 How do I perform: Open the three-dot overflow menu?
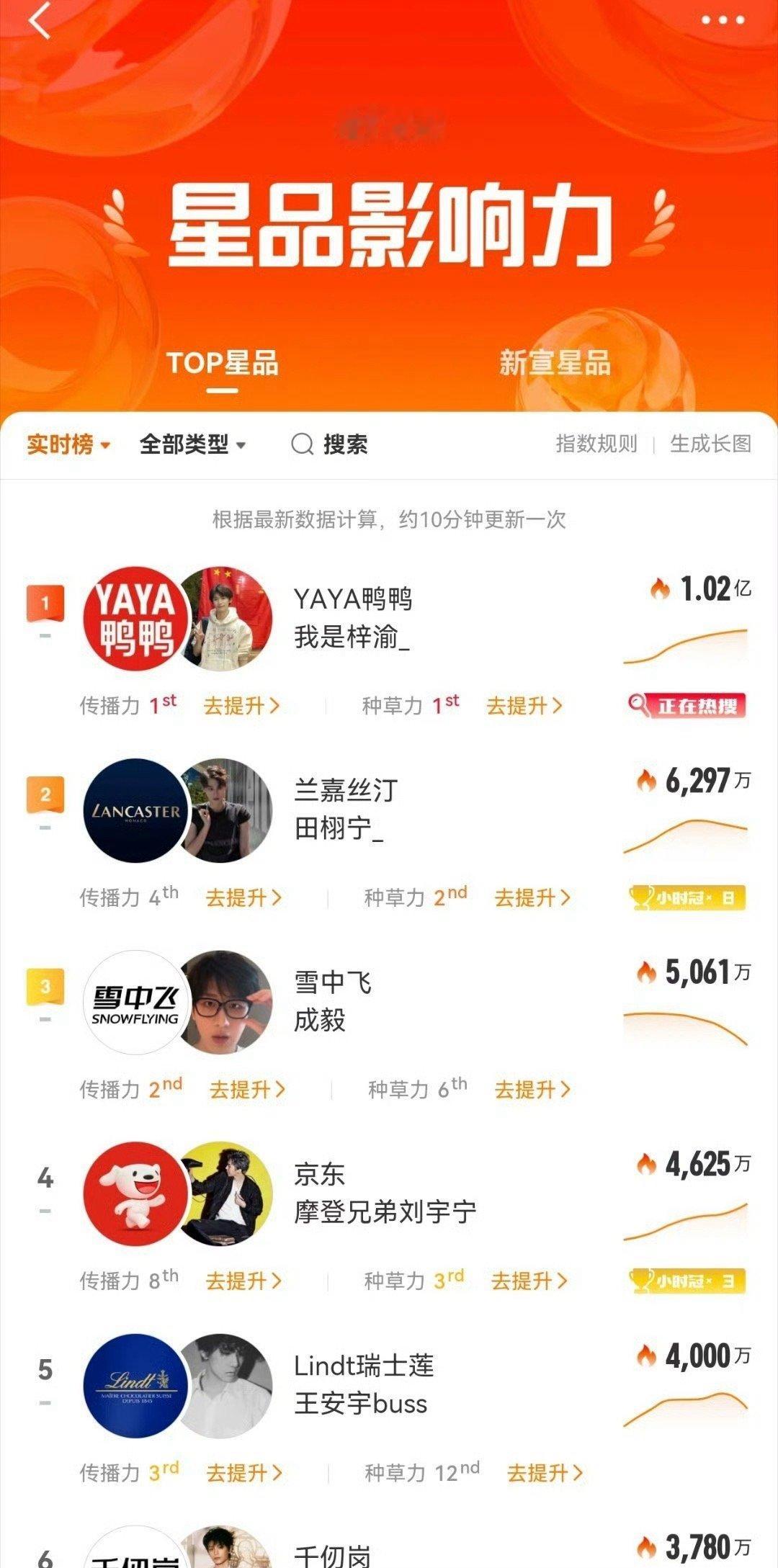pos(723,20)
